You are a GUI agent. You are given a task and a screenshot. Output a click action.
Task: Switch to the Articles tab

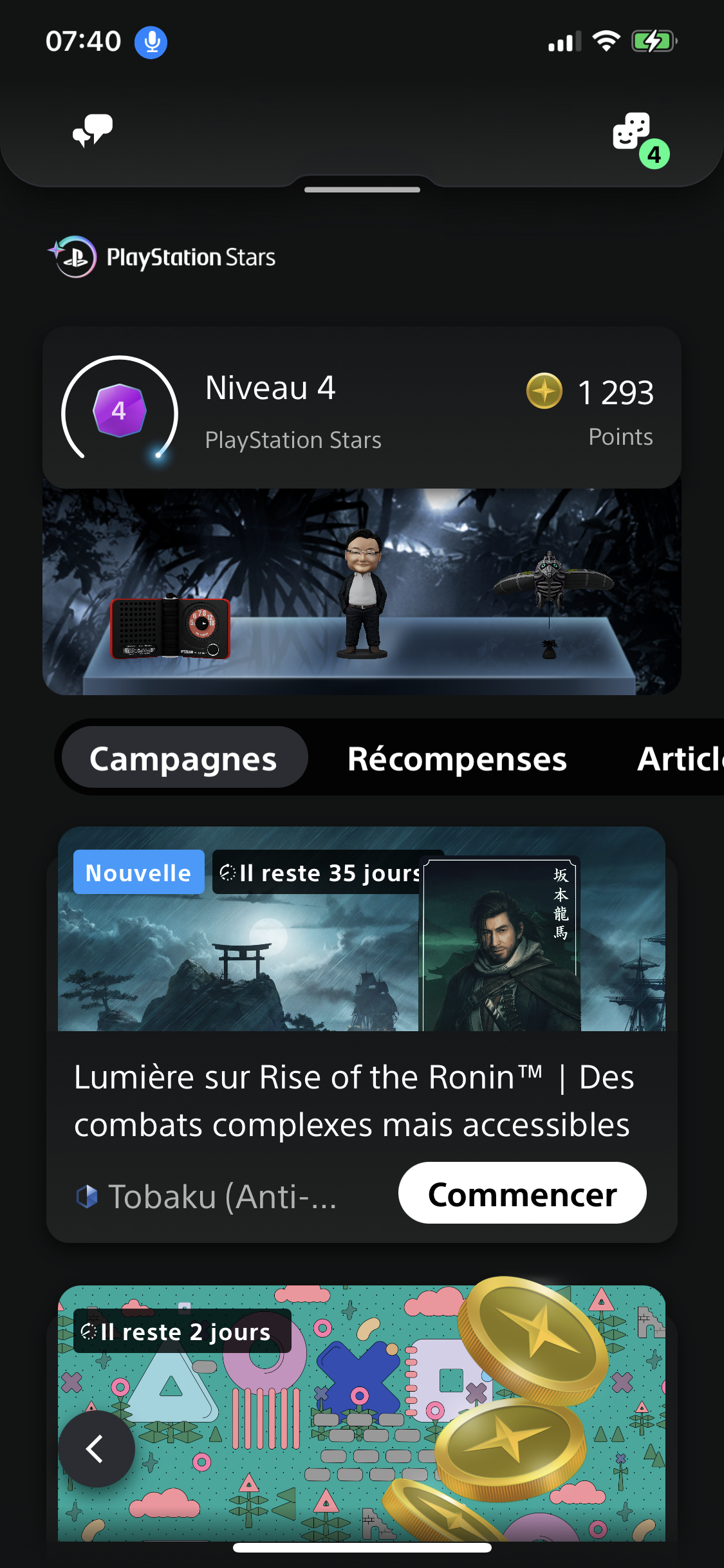(679, 758)
